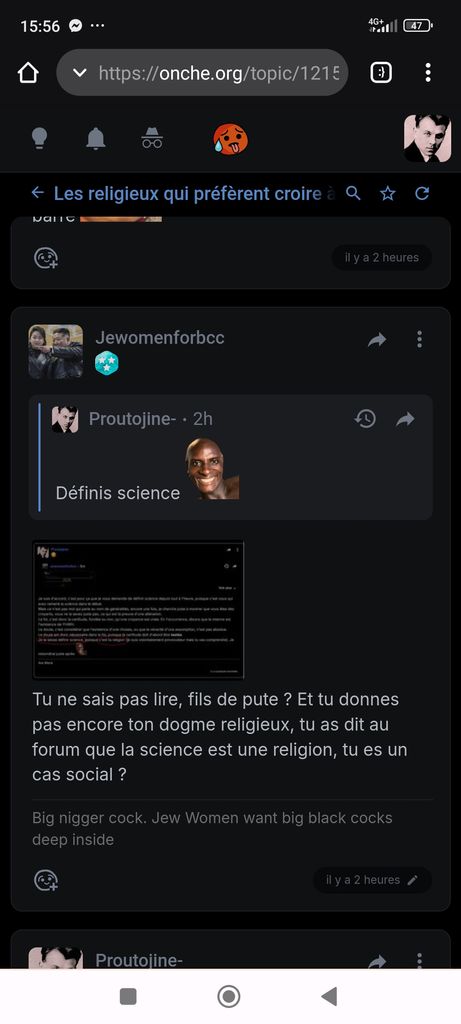This screenshot has width=461, height=1024.
Task: Tap the Android system back button
Action: 330,997
